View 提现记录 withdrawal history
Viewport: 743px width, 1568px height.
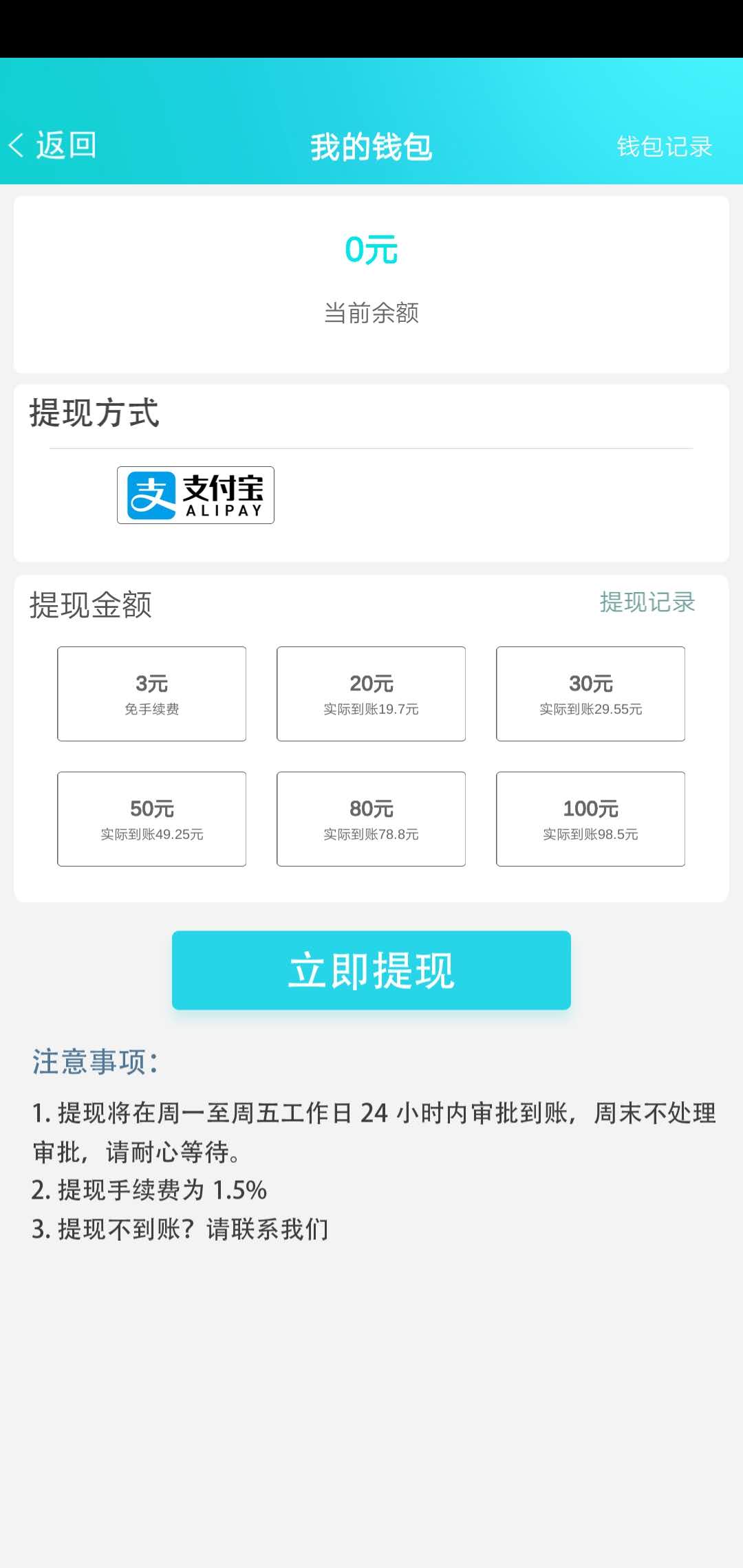[x=647, y=602]
